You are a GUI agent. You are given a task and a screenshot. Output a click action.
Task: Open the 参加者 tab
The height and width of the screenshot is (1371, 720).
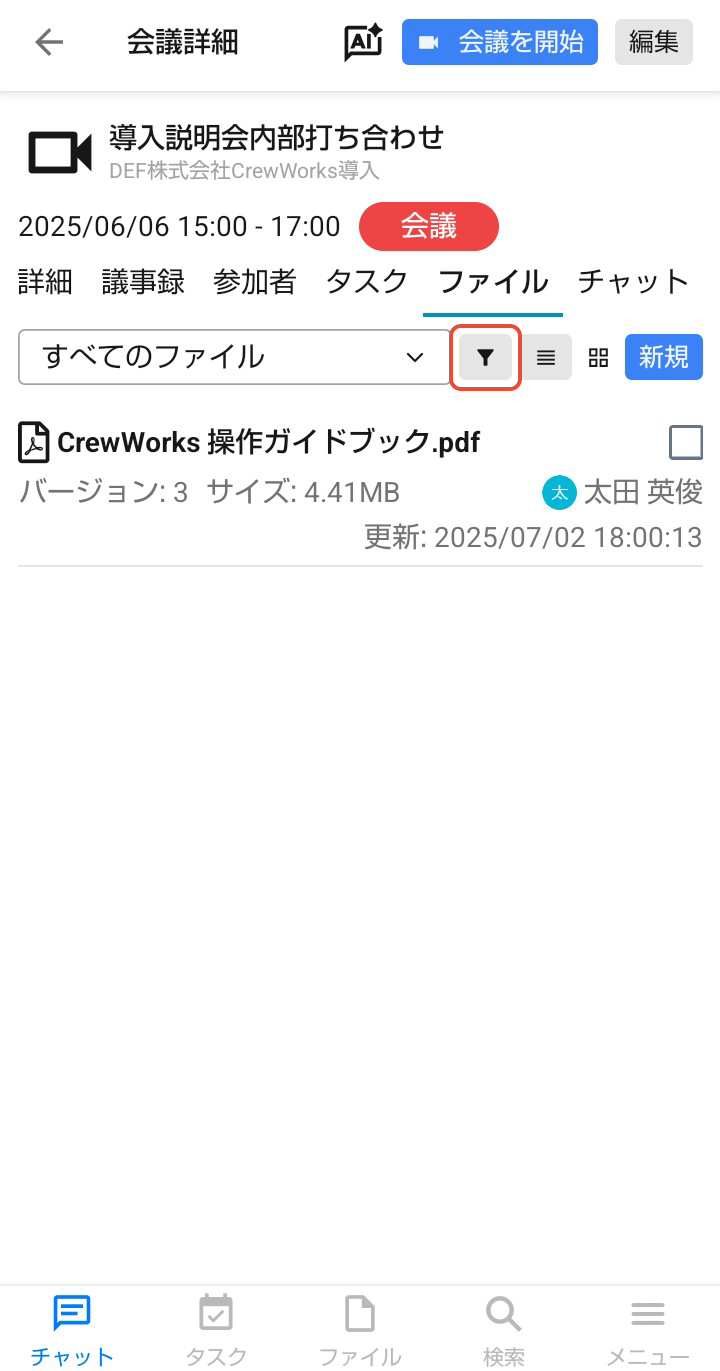pyautogui.click(x=255, y=282)
